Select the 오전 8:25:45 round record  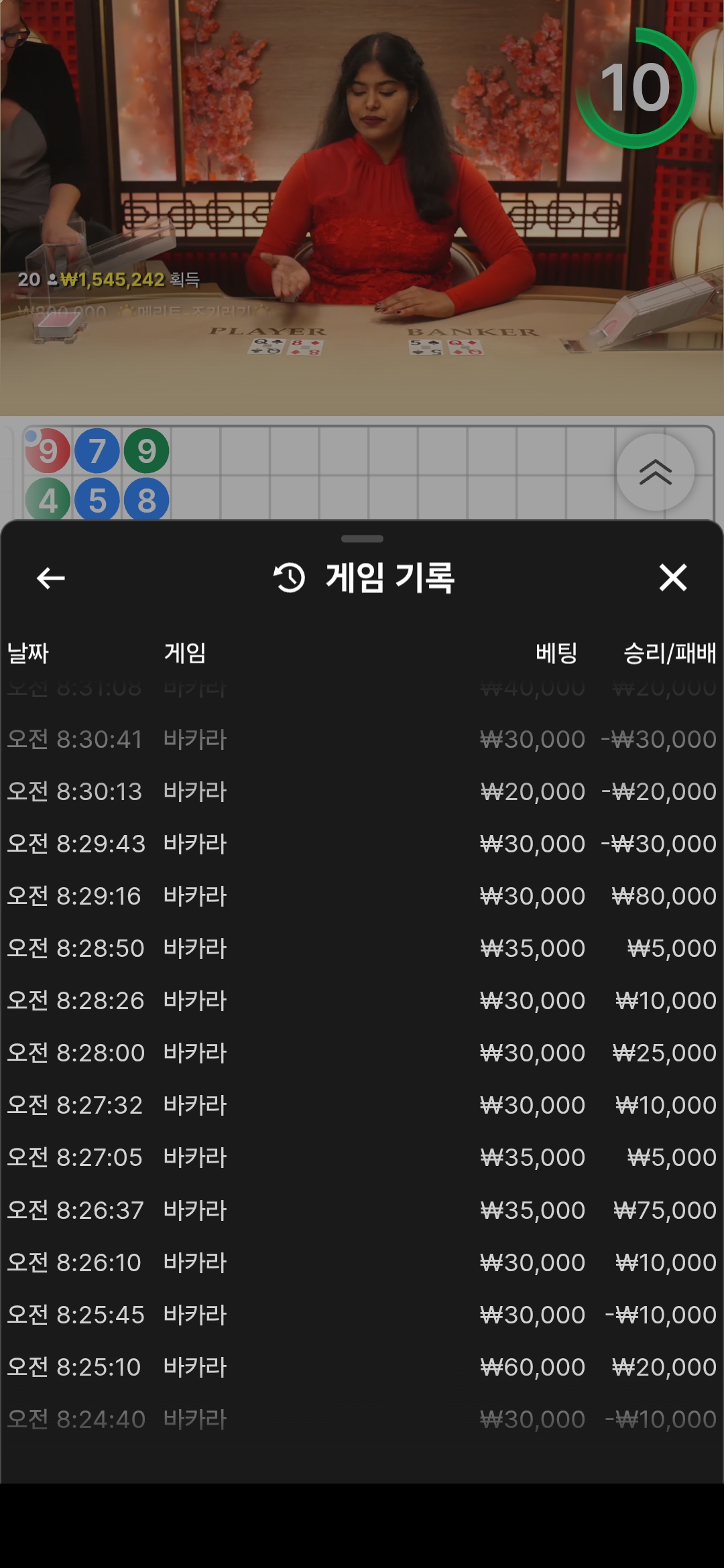(362, 1315)
